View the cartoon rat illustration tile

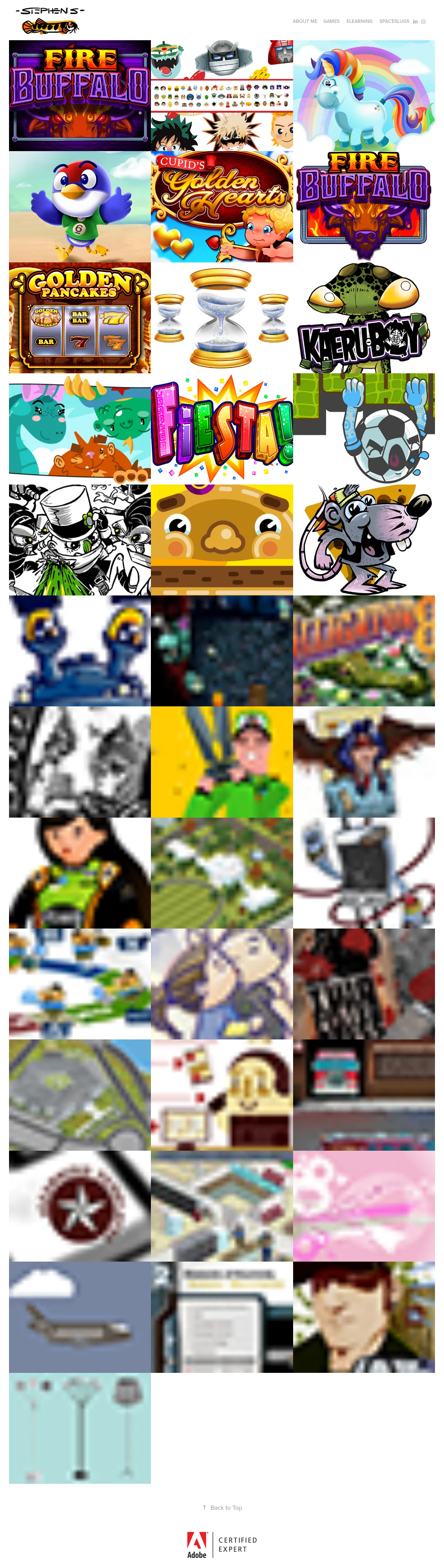pyautogui.click(x=364, y=539)
